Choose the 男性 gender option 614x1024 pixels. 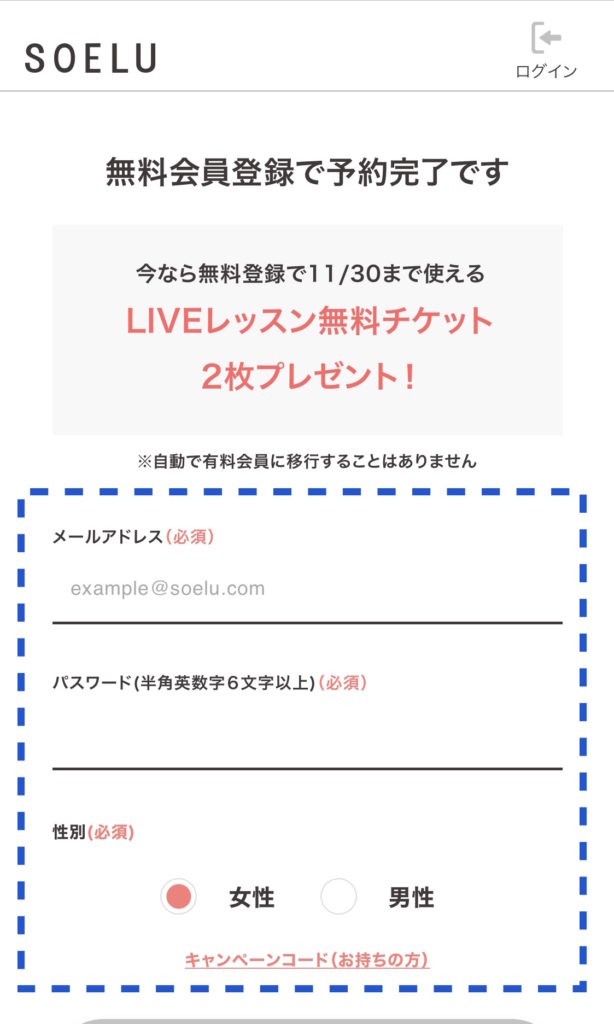tap(339, 897)
